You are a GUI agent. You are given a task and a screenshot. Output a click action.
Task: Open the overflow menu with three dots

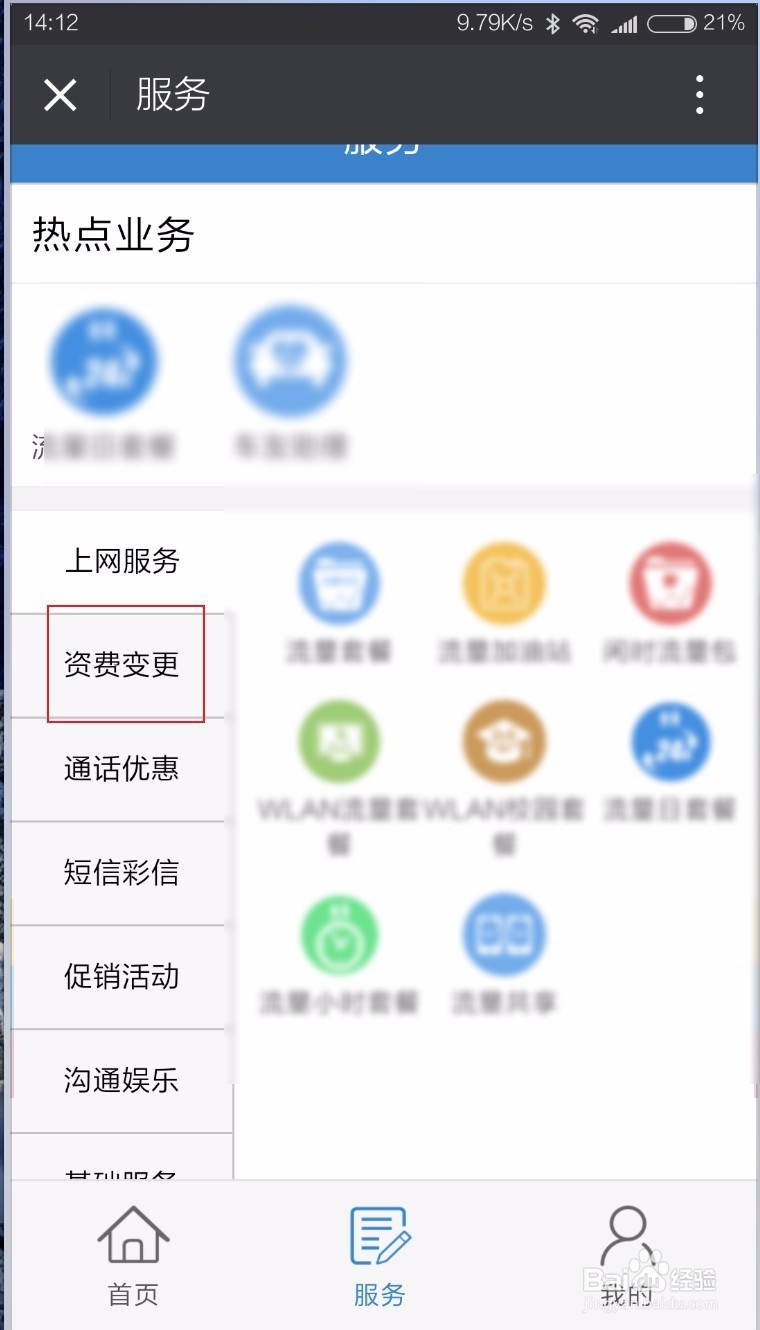pyautogui.click(x=699, y=94)
